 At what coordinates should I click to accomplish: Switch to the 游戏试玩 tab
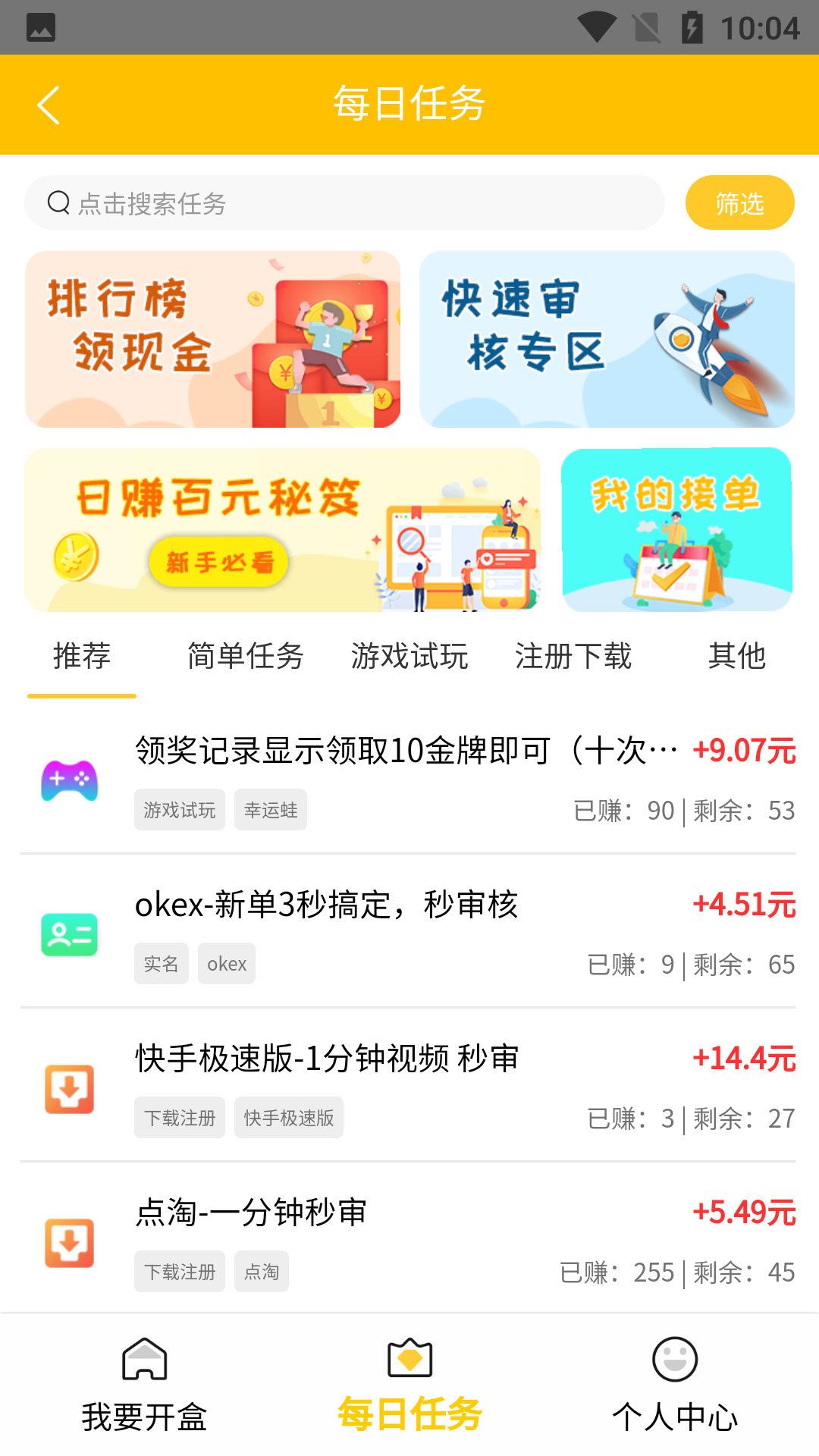(409, 656)
